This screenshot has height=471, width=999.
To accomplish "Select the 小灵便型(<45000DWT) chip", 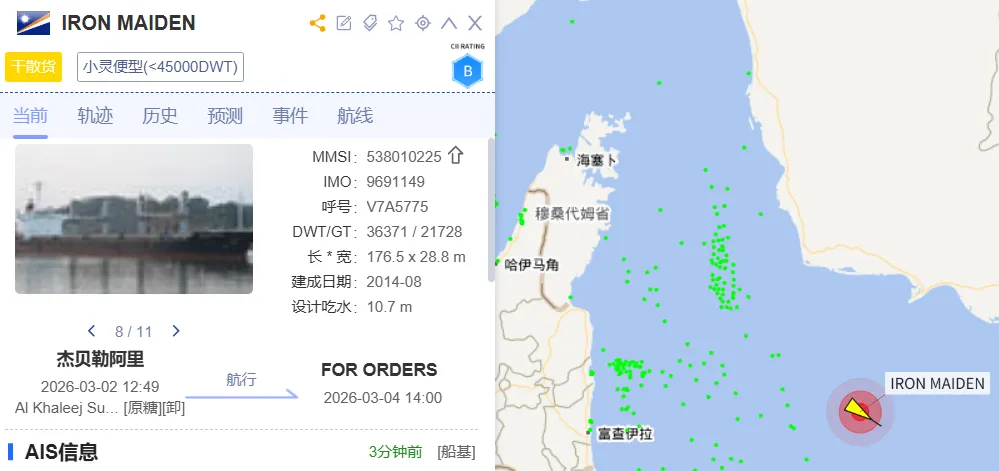I will tap(161, 67).
